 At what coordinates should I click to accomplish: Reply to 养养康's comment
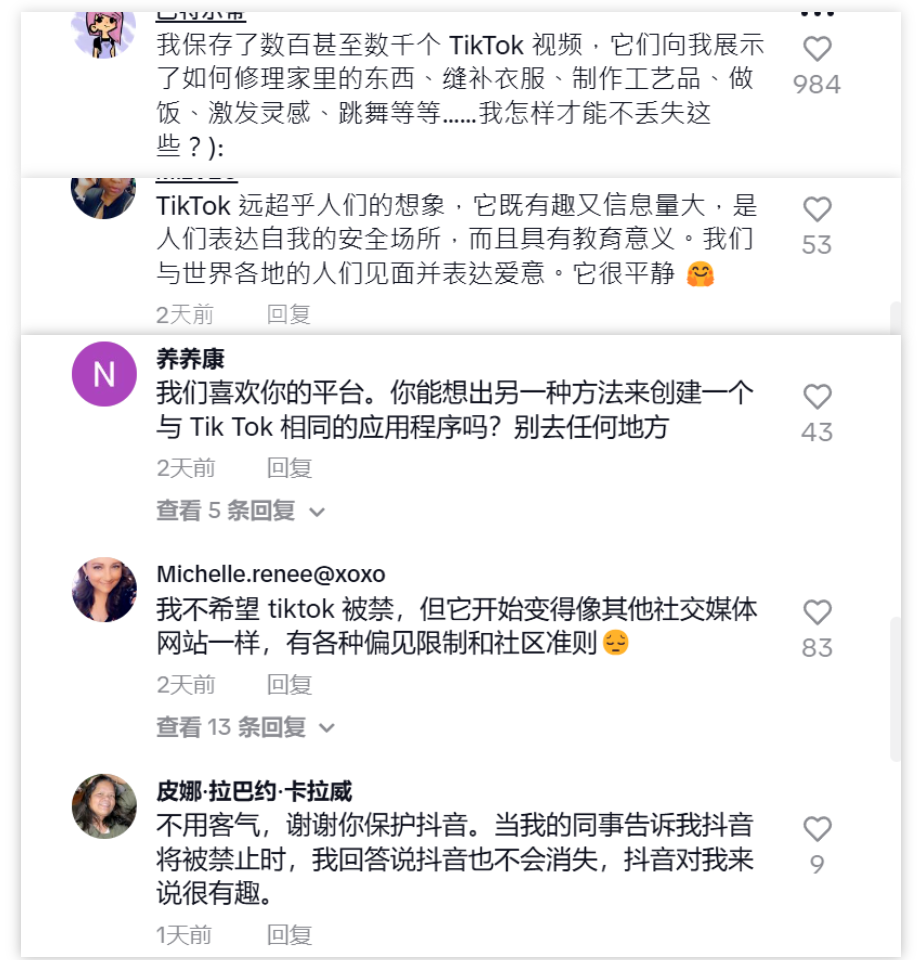pyautogui.click(x=289, y=468)
